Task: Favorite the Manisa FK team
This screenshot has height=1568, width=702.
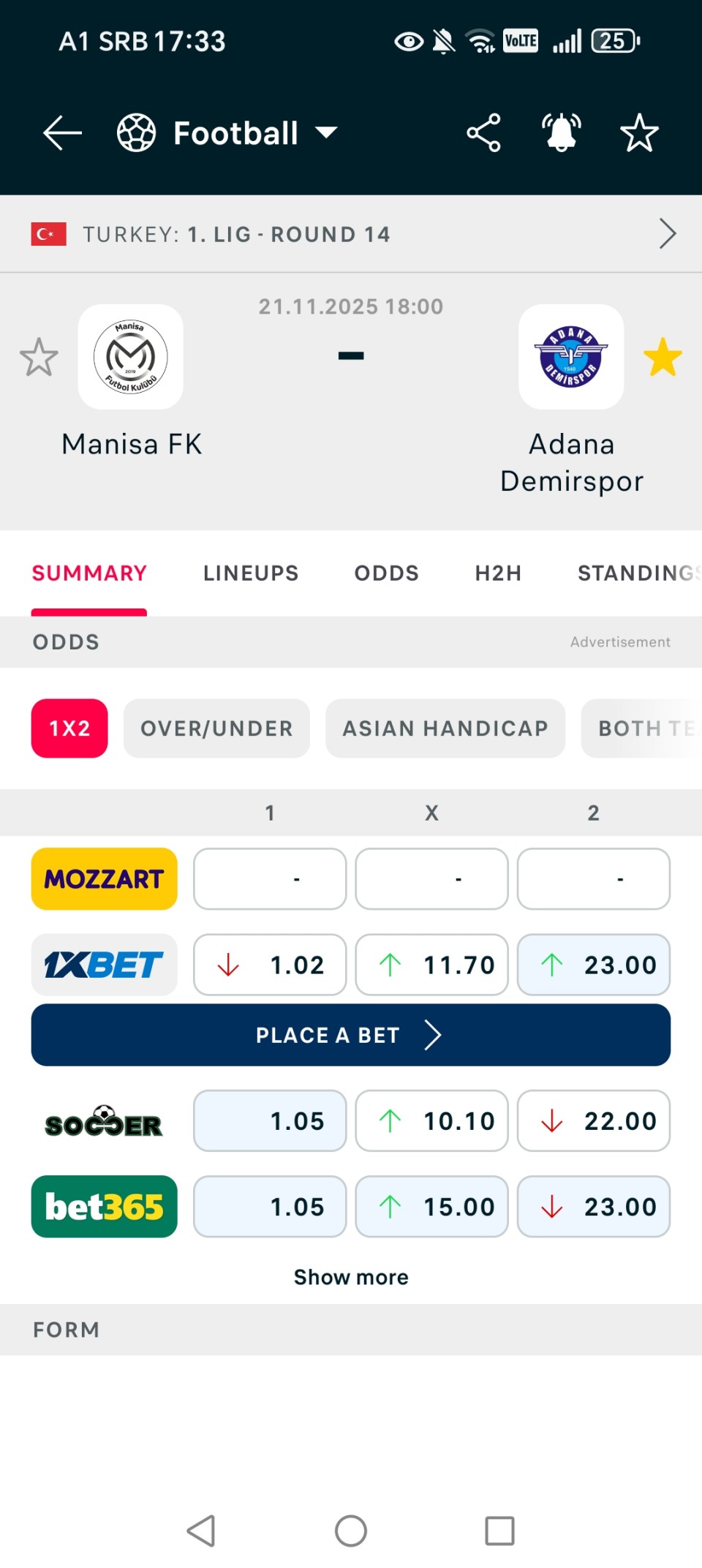Action: 39,357
